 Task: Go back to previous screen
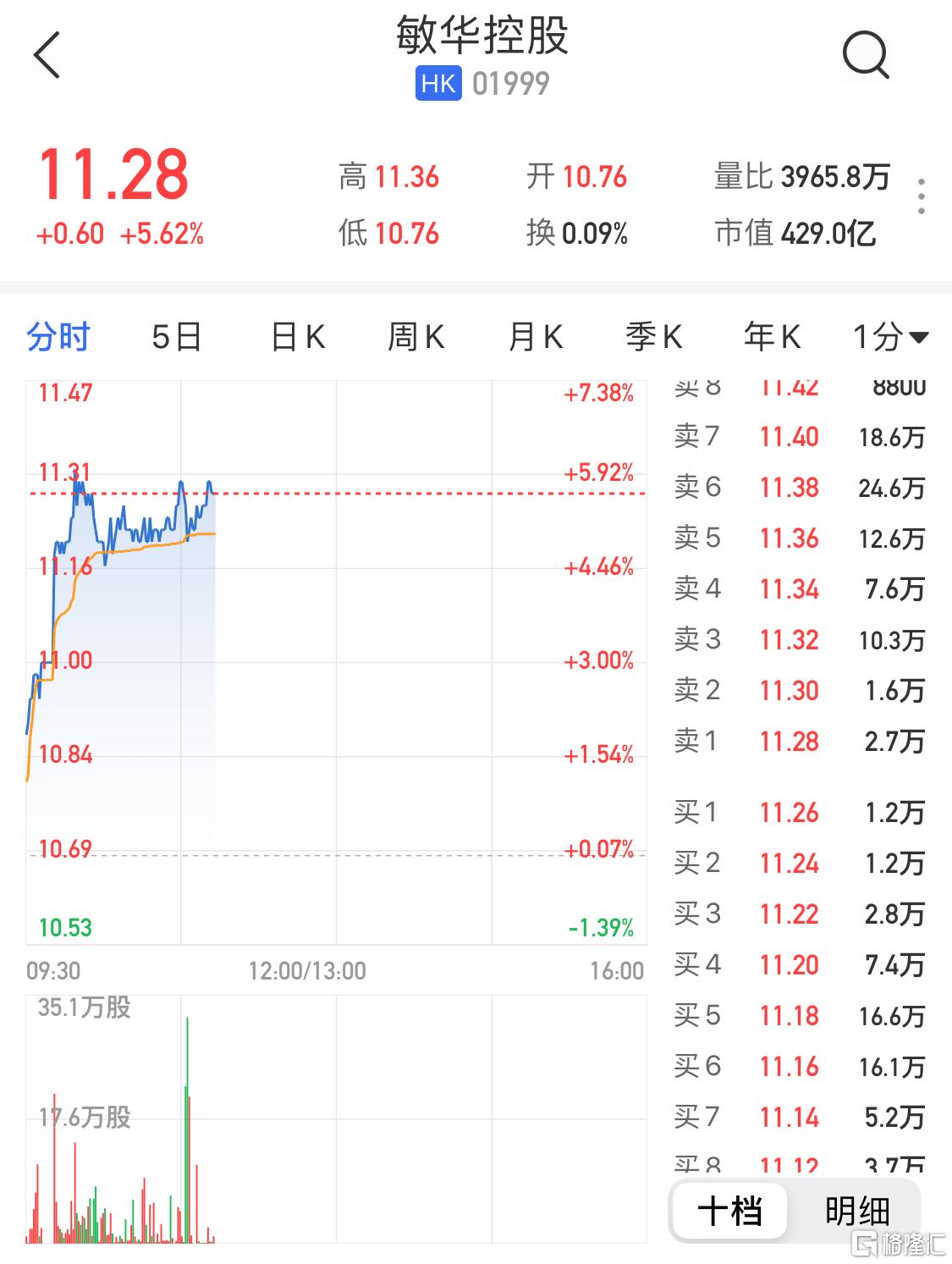click(47, 56)
